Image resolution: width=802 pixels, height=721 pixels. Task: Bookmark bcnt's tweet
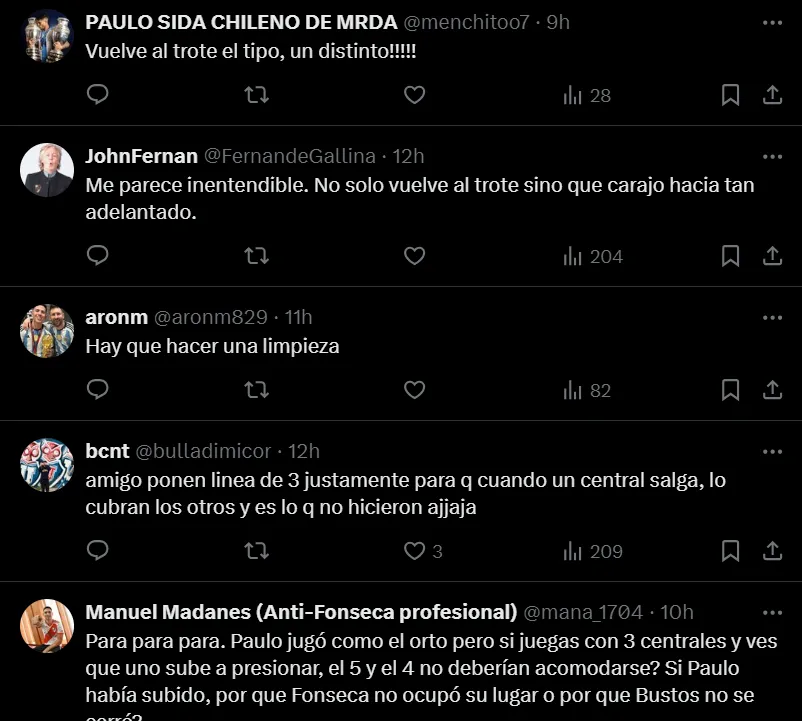click(730, 551)
